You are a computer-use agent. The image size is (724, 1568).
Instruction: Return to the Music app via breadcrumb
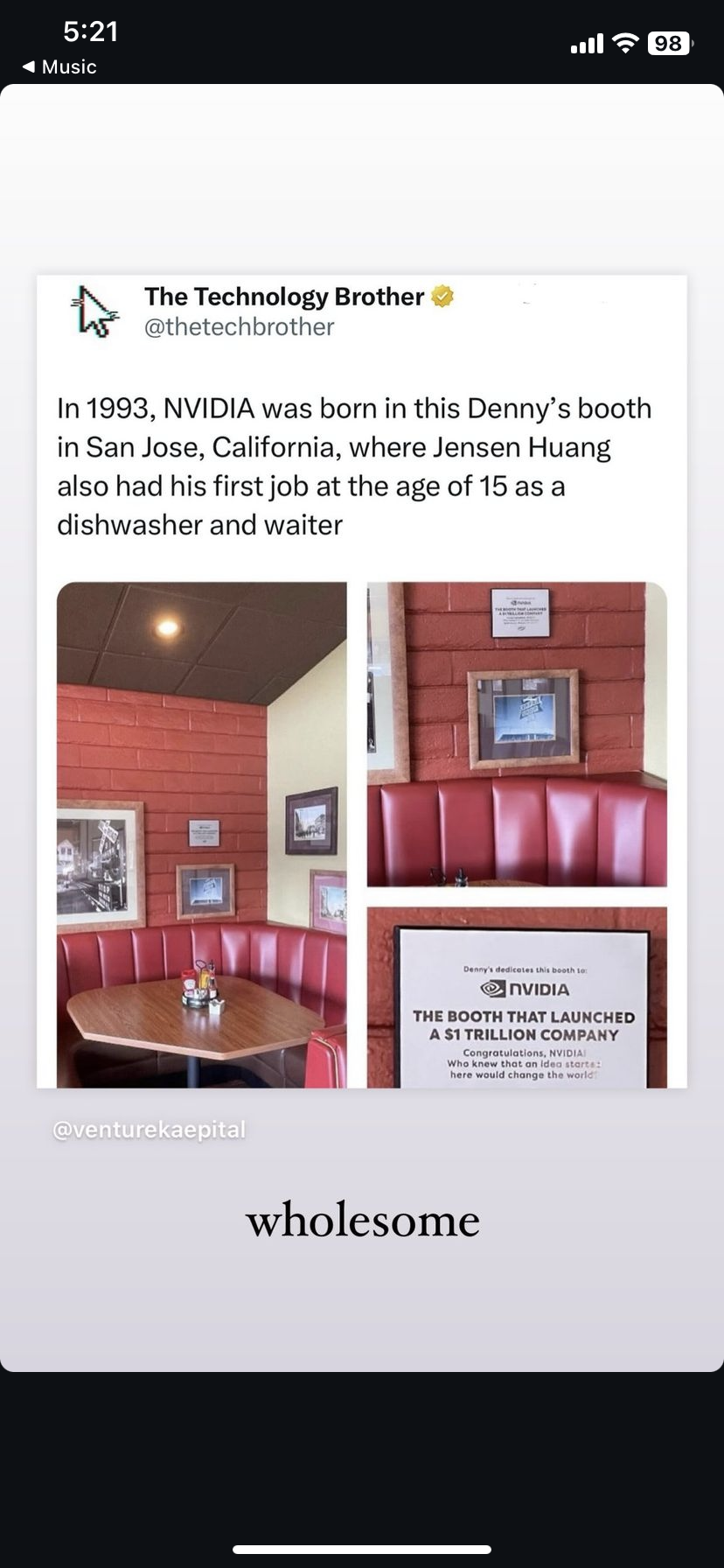(59, 66)
